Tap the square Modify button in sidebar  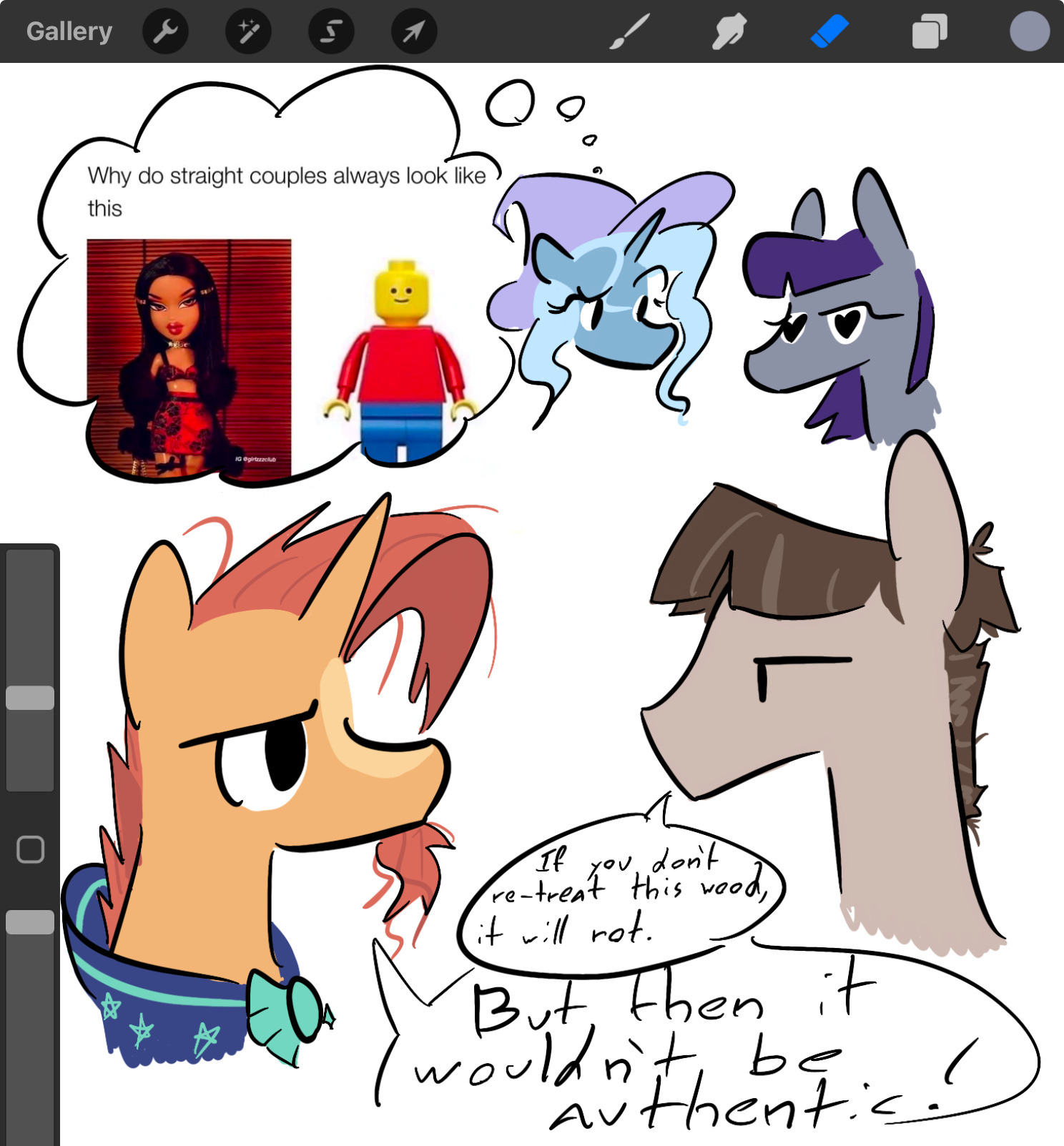point(30,849)
